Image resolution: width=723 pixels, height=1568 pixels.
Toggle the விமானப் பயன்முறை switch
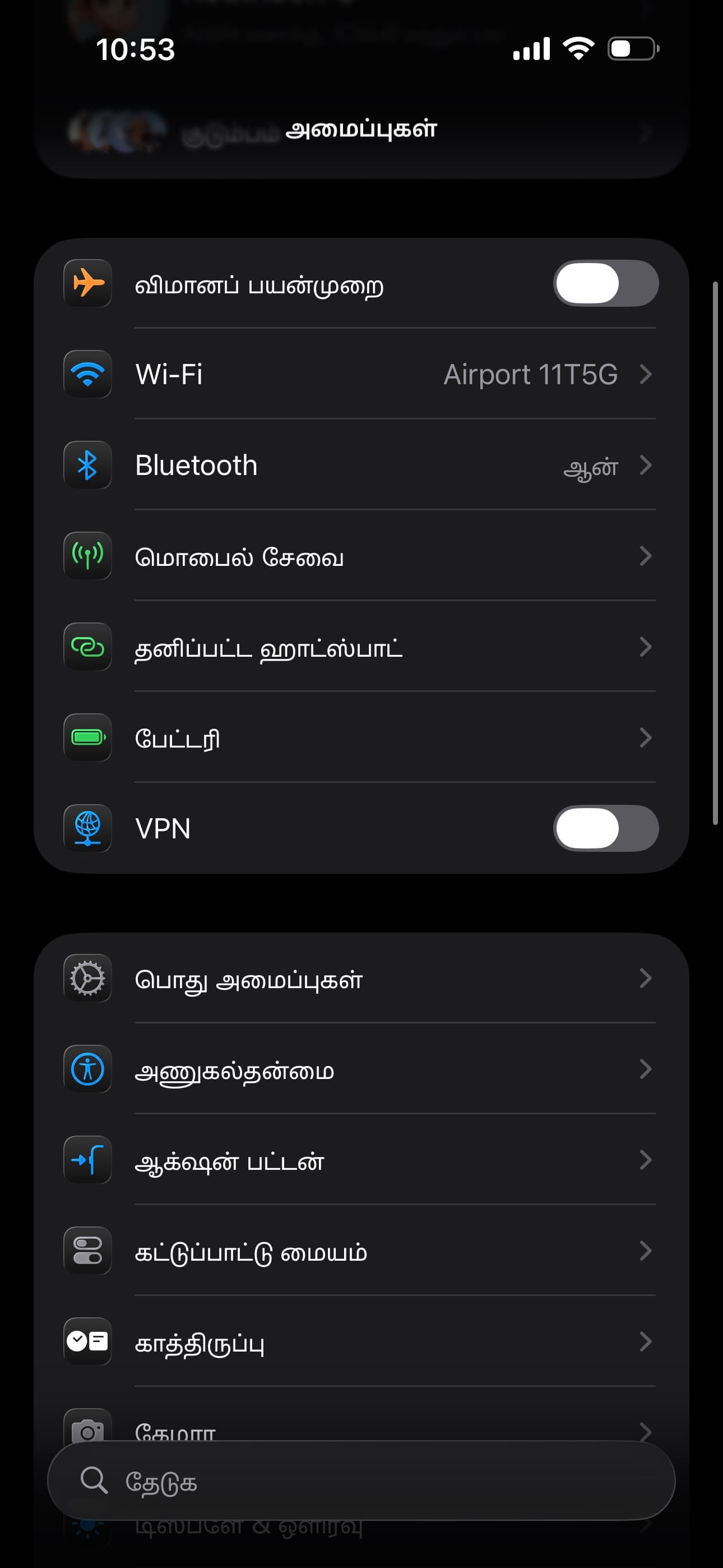tap(605, 284)
